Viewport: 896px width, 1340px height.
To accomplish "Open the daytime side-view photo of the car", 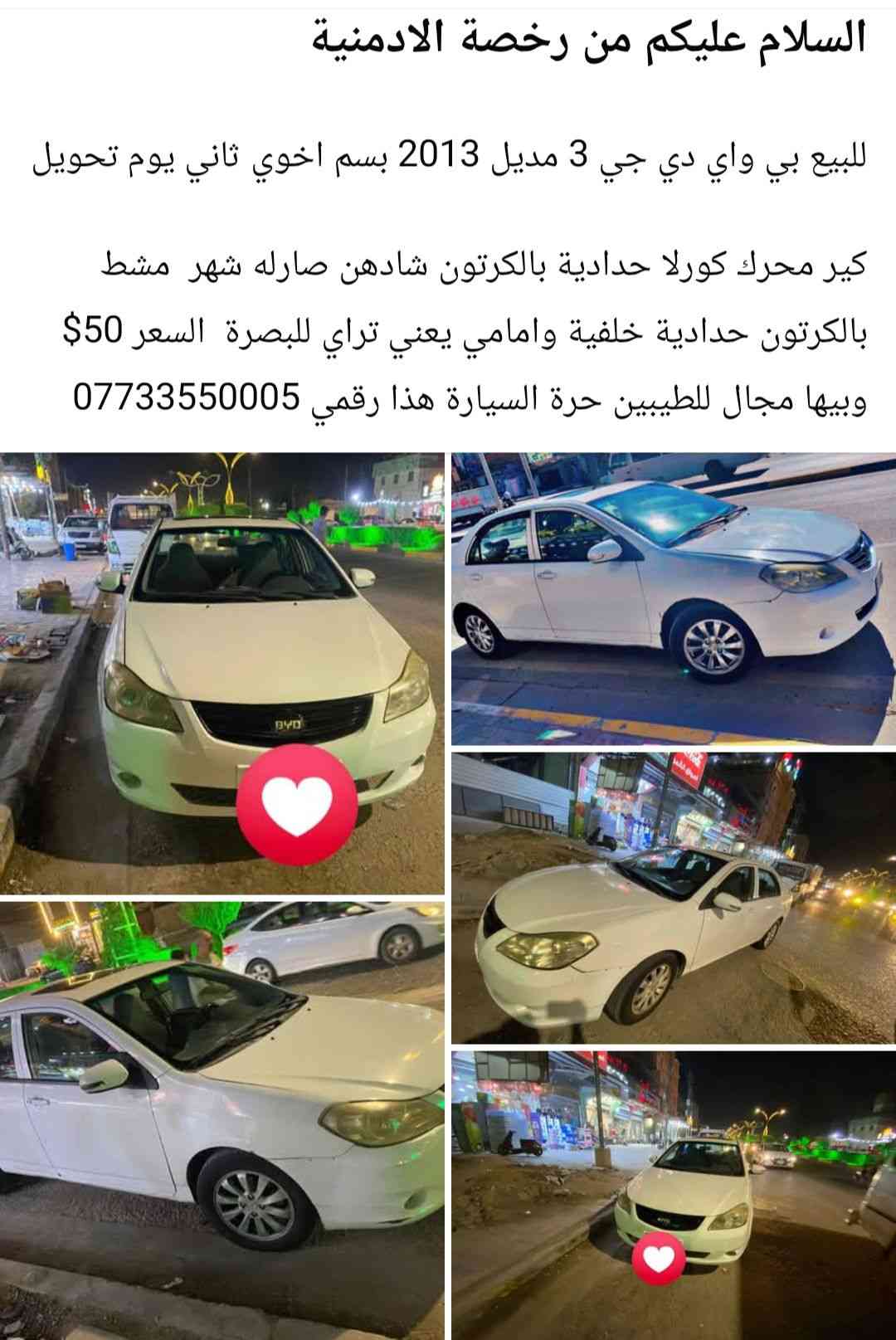I will (672, 597).
